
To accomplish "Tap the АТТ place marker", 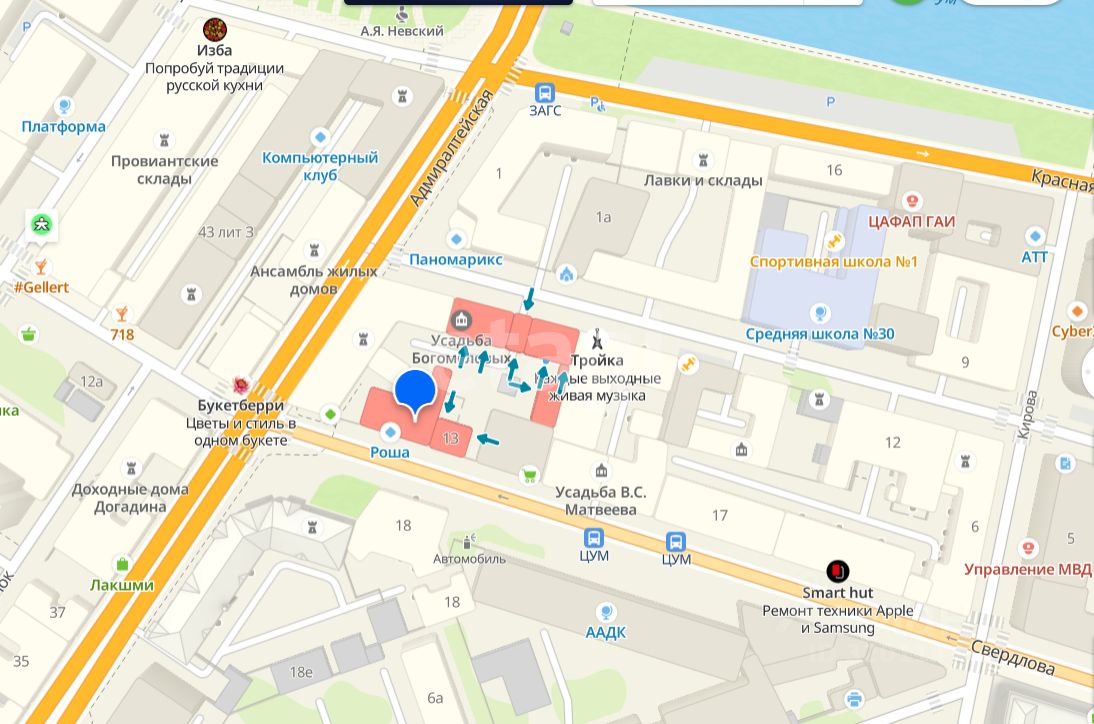I will point(1034,236).
